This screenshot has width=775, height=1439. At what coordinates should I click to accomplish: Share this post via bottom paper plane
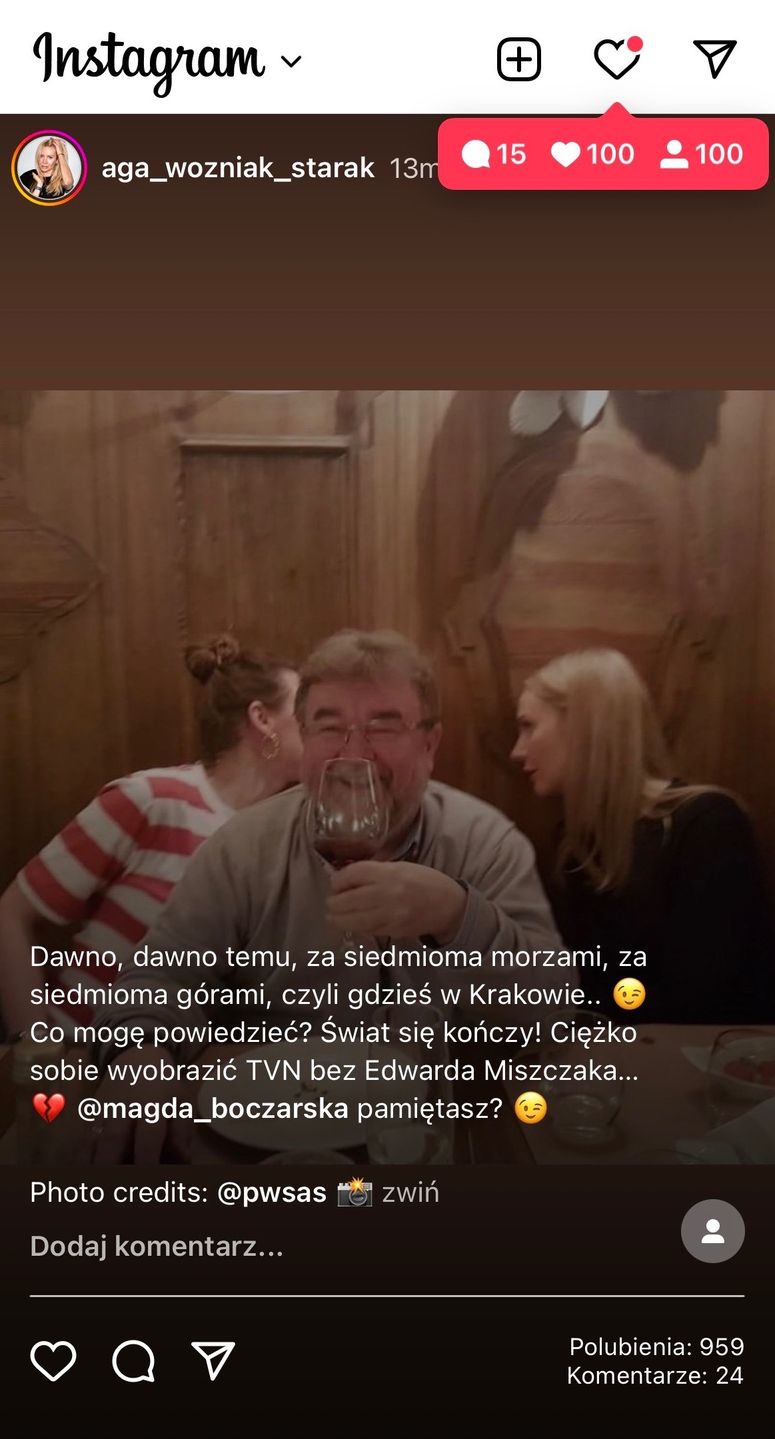coord(212,1361)
